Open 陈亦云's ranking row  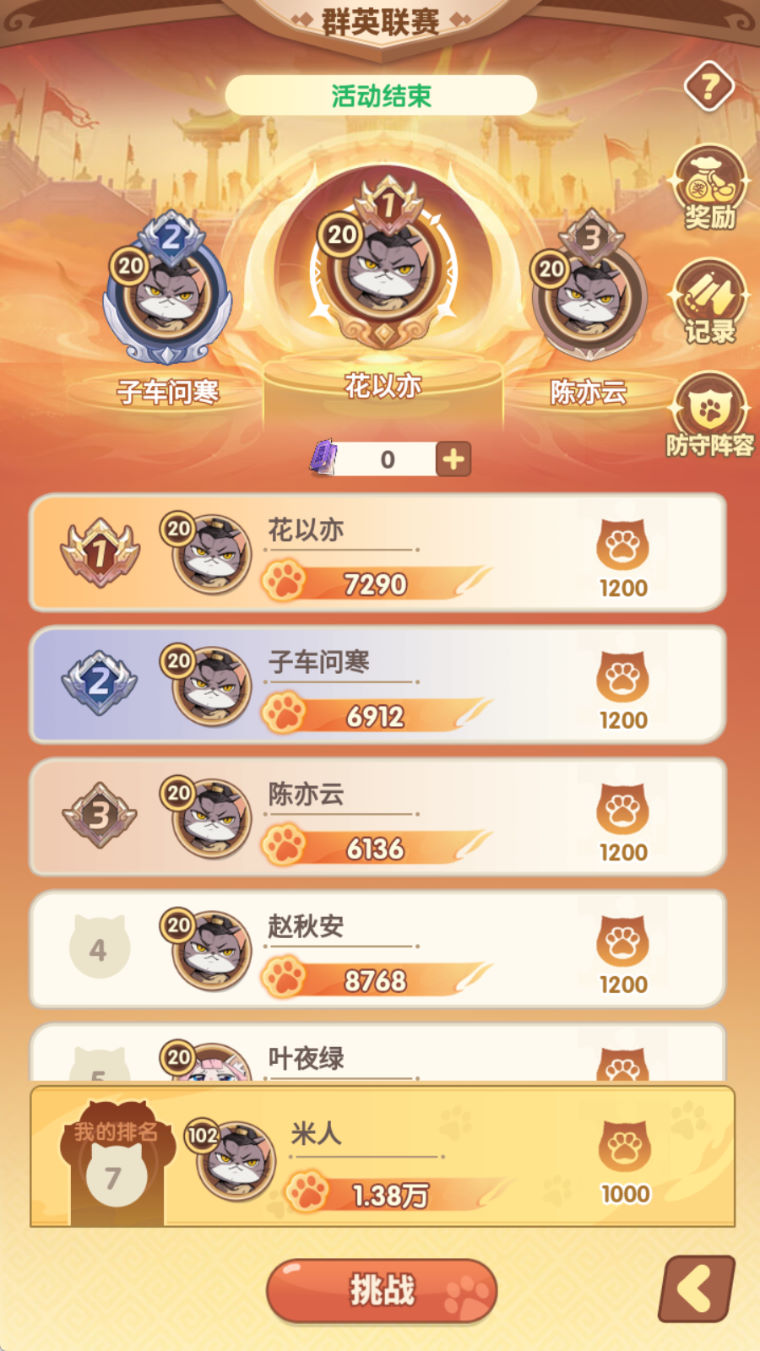378,816
